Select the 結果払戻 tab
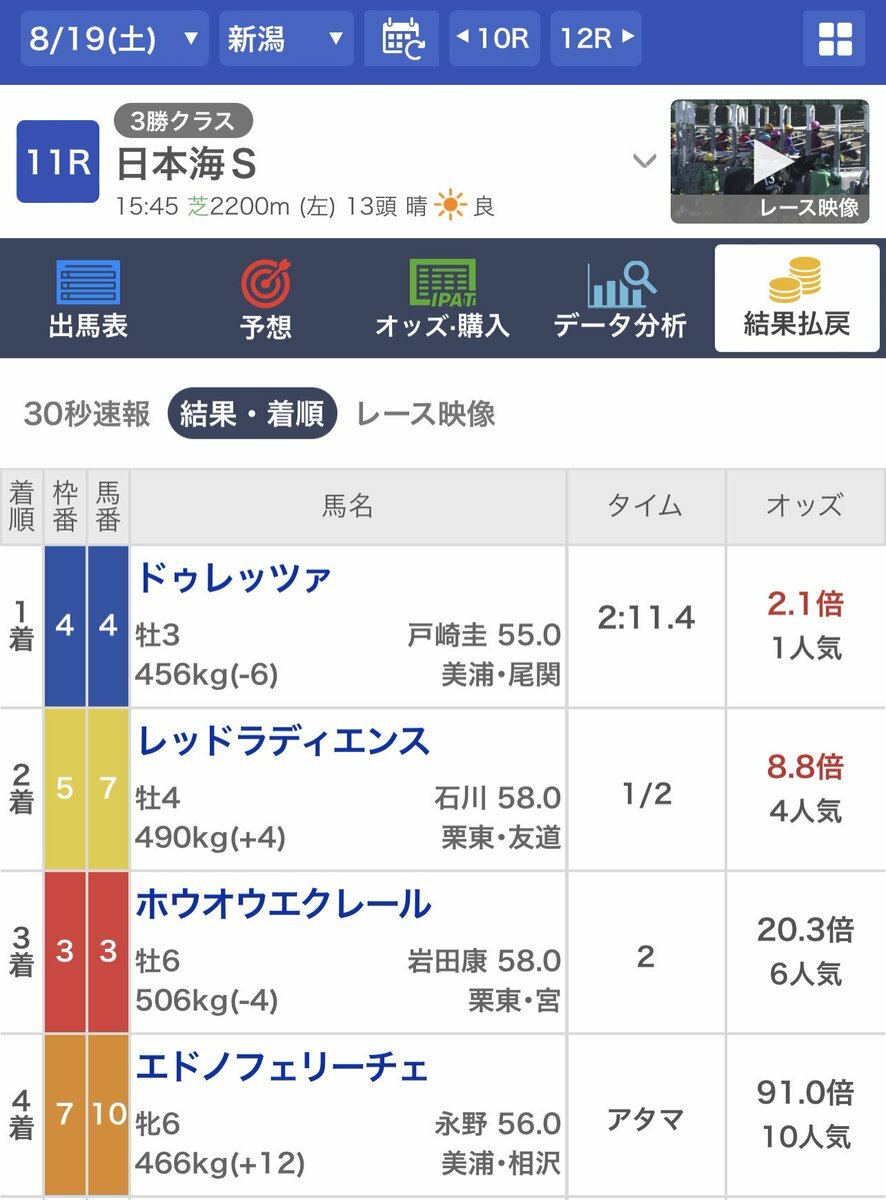The height and width of the screenshot is (1200, 886). (797, 298)
